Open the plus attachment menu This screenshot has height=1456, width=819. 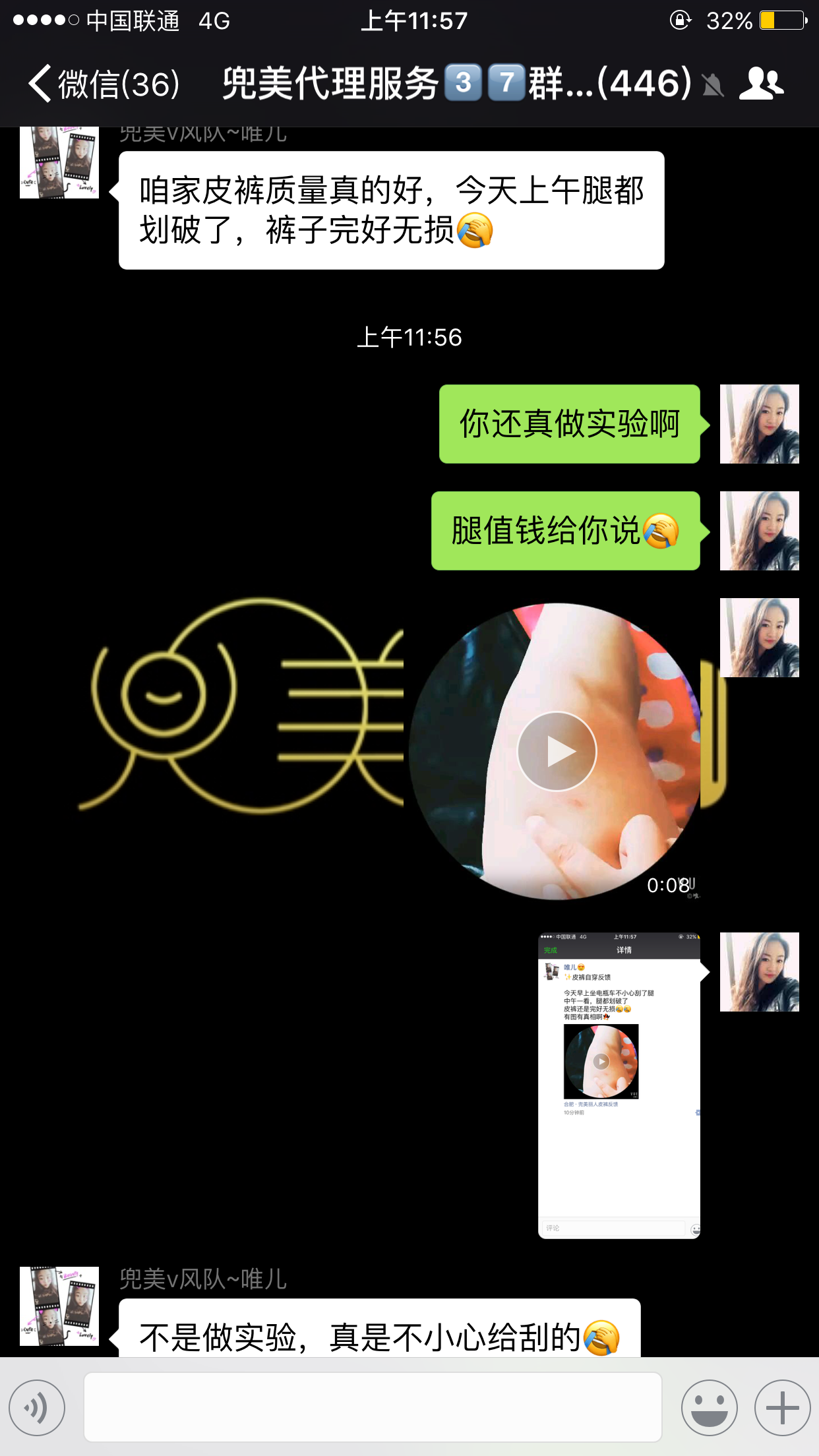tap(782, 1408)
